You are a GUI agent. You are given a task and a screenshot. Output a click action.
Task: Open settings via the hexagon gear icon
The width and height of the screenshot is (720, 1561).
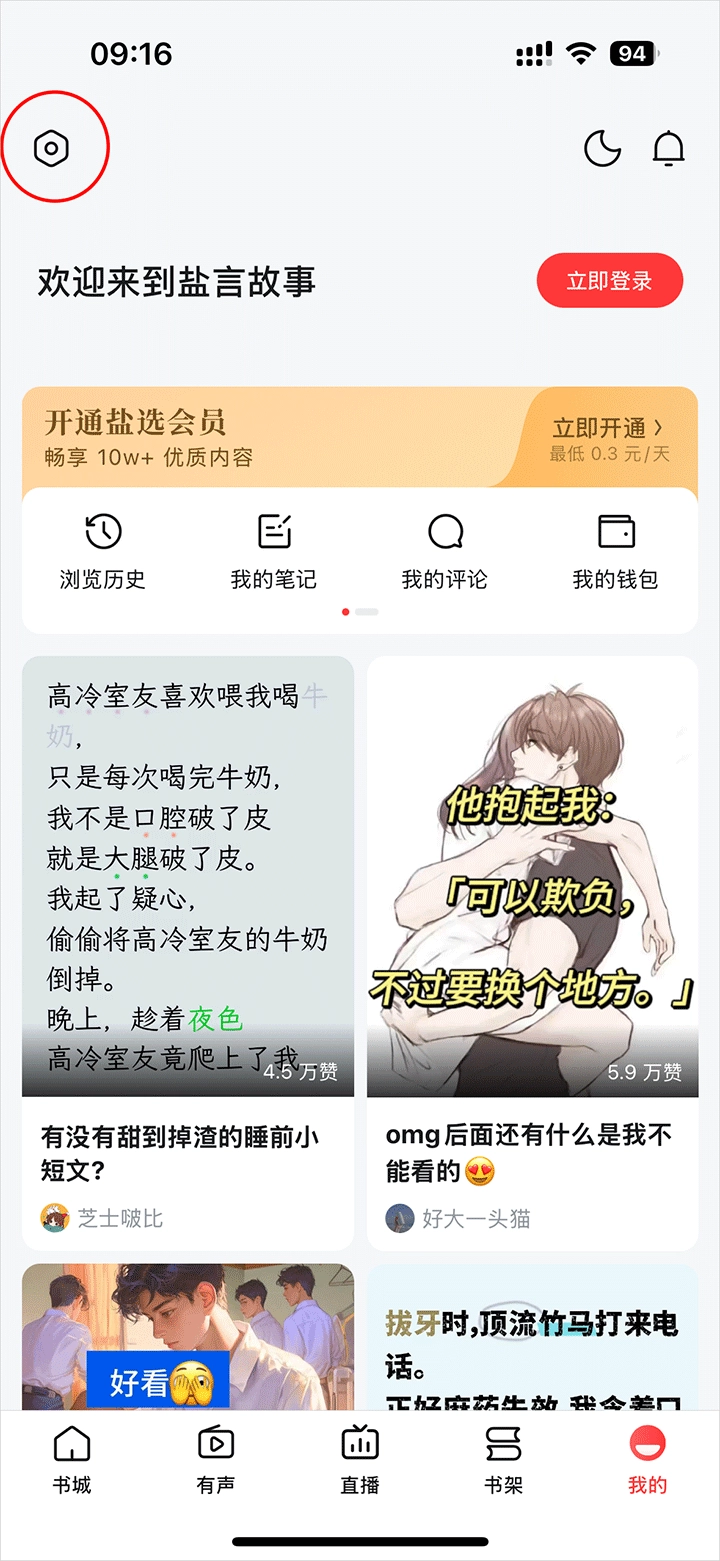[x=52, y=149]
